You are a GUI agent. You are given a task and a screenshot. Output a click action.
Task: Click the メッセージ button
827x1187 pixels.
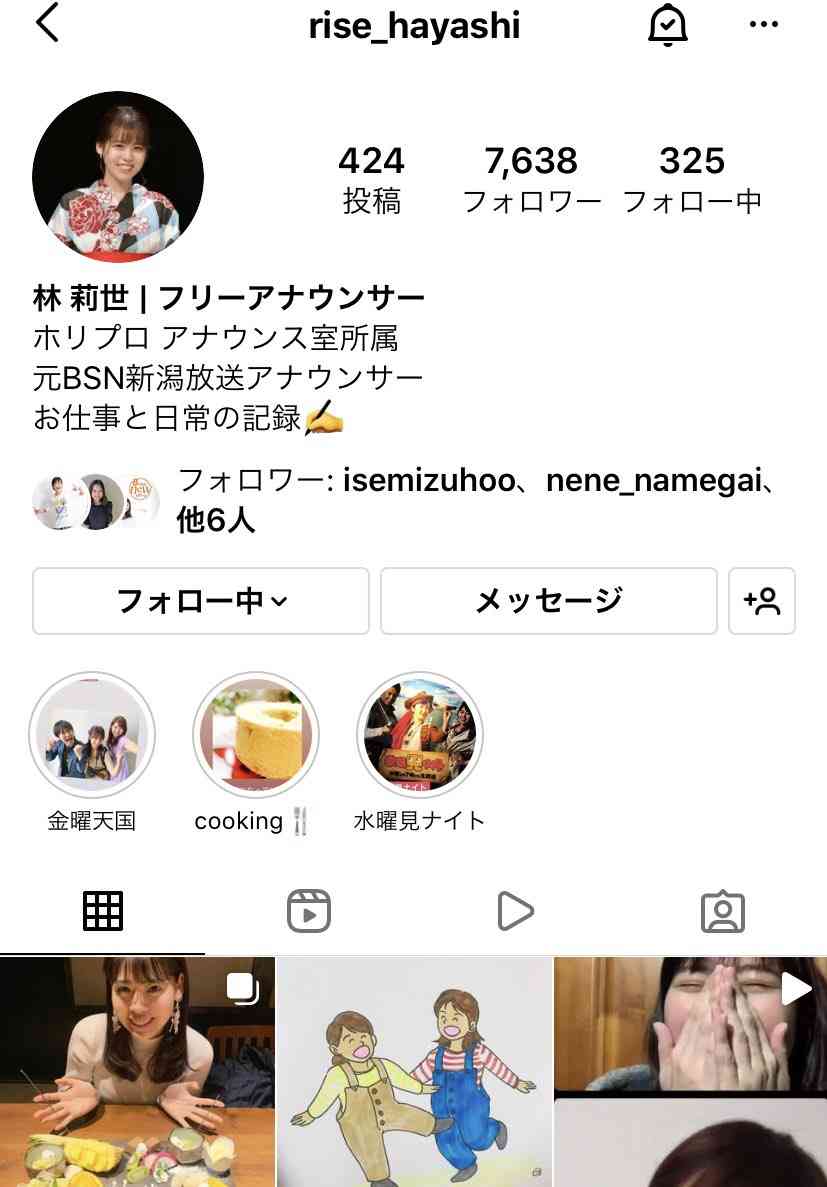(x=548, y=601)
